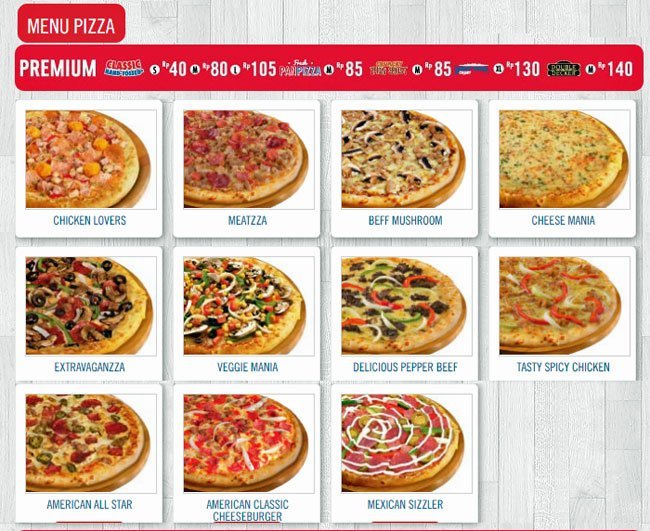Pick the Tasty Spicy Chicken pizza
This screenshot has height=531, width=650.
(562, 310)
